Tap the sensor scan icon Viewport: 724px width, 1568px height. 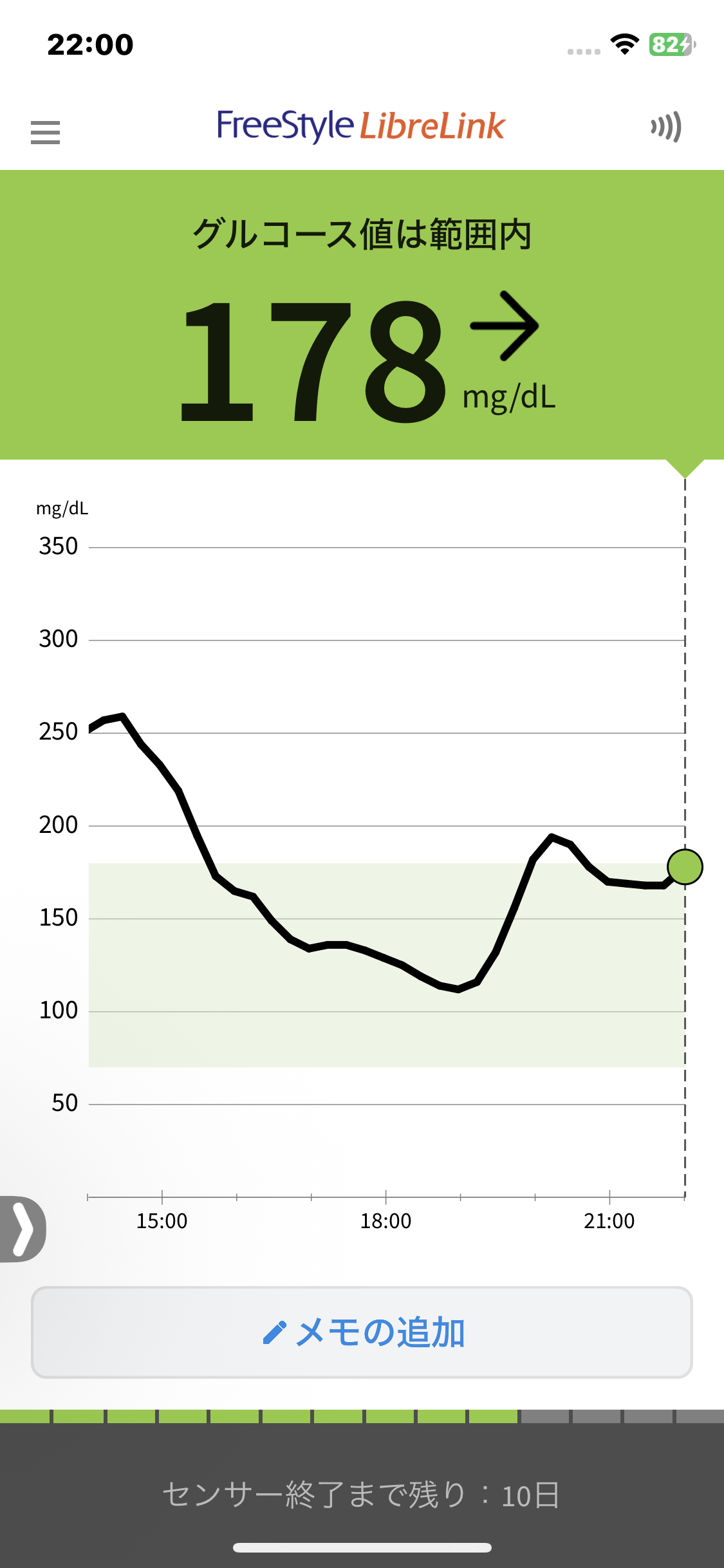pos(666,127)
